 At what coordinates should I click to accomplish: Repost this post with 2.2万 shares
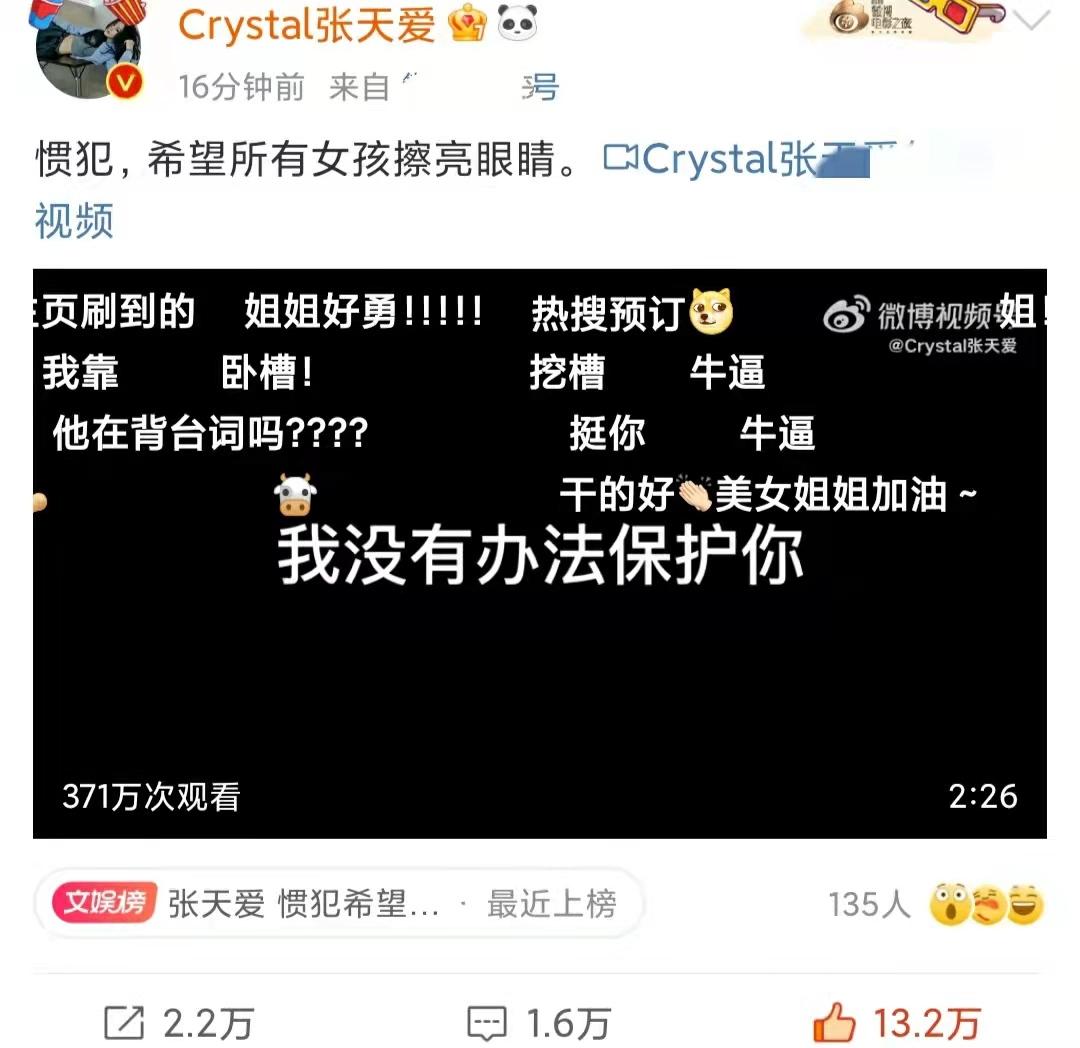click(x=180, y=1023)
